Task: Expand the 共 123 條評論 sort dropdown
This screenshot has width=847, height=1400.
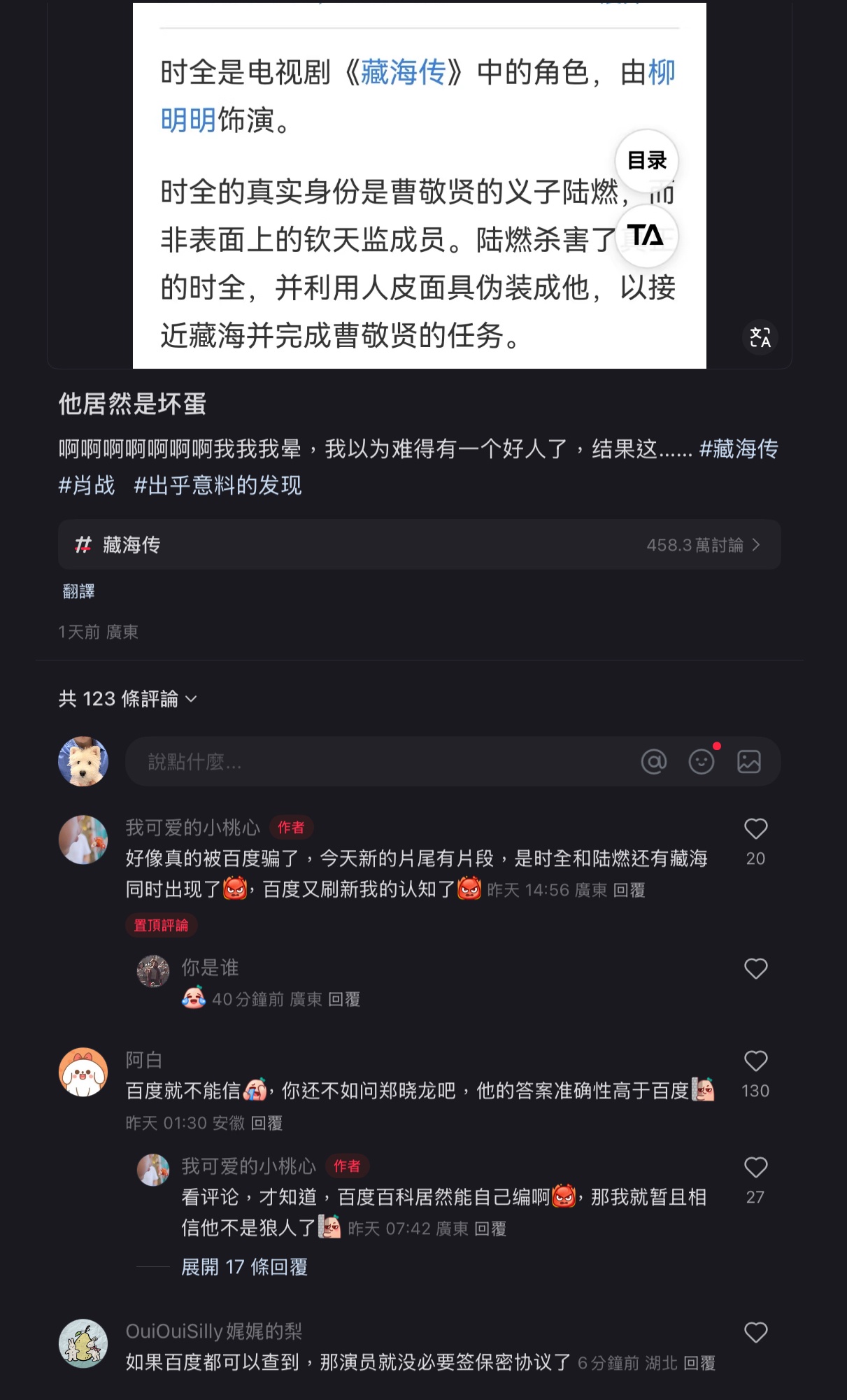Action: 128,698
